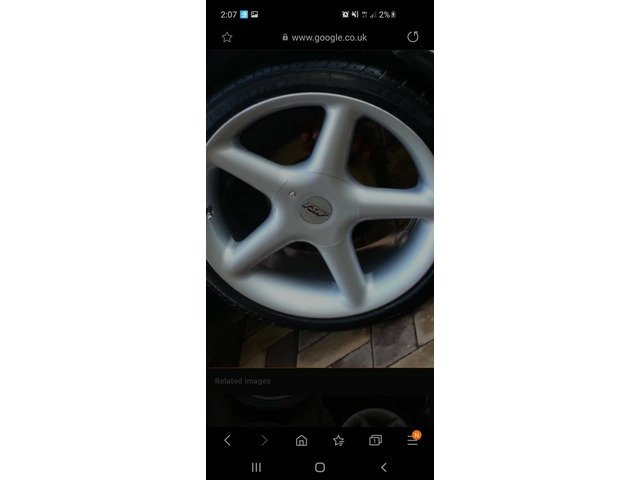Image resolution: width=640 pixels, height=480 pixels.
Task: Open the tabs manager
Action: pos(375,440)
